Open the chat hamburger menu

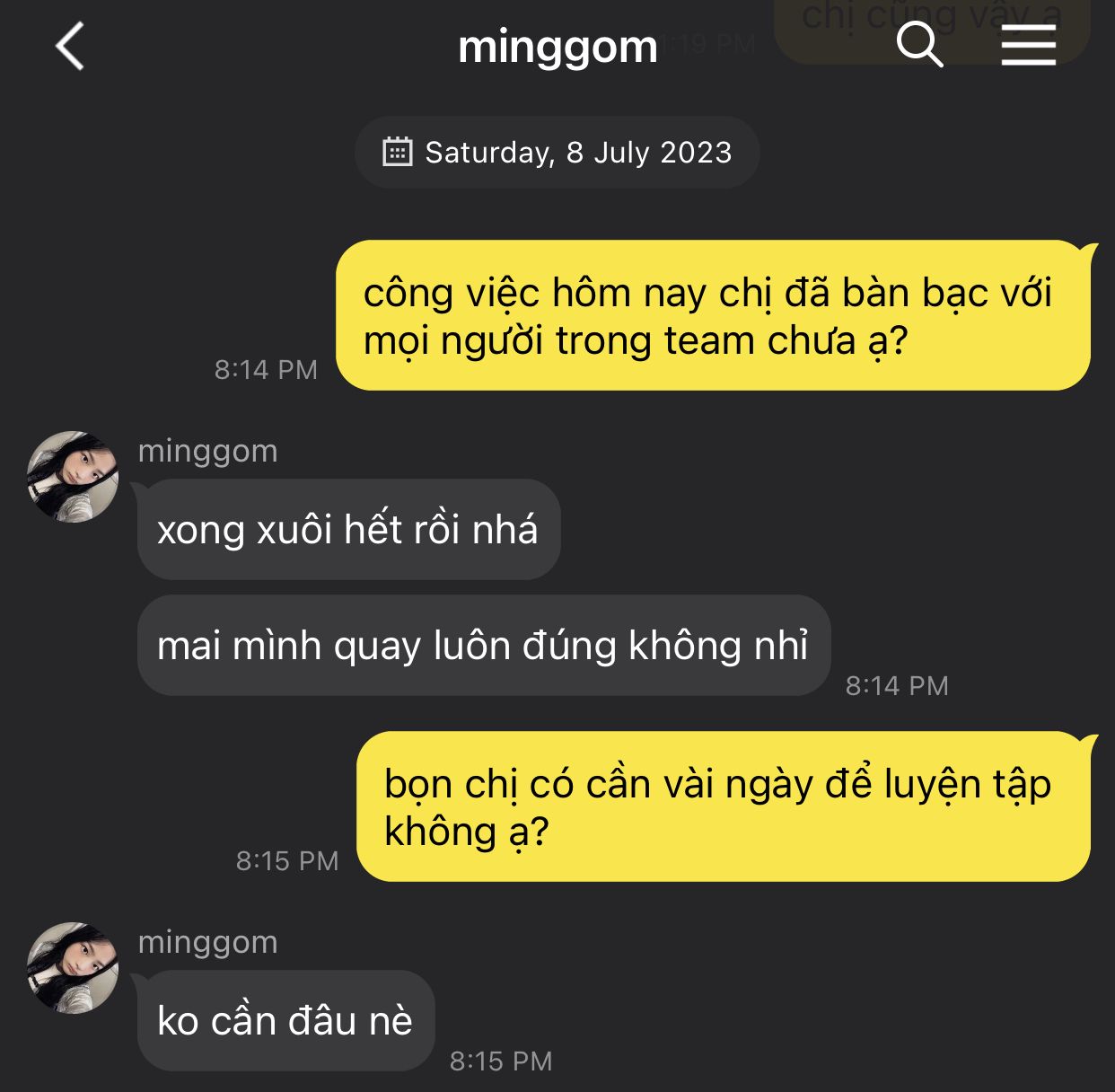pos(1028,45)
